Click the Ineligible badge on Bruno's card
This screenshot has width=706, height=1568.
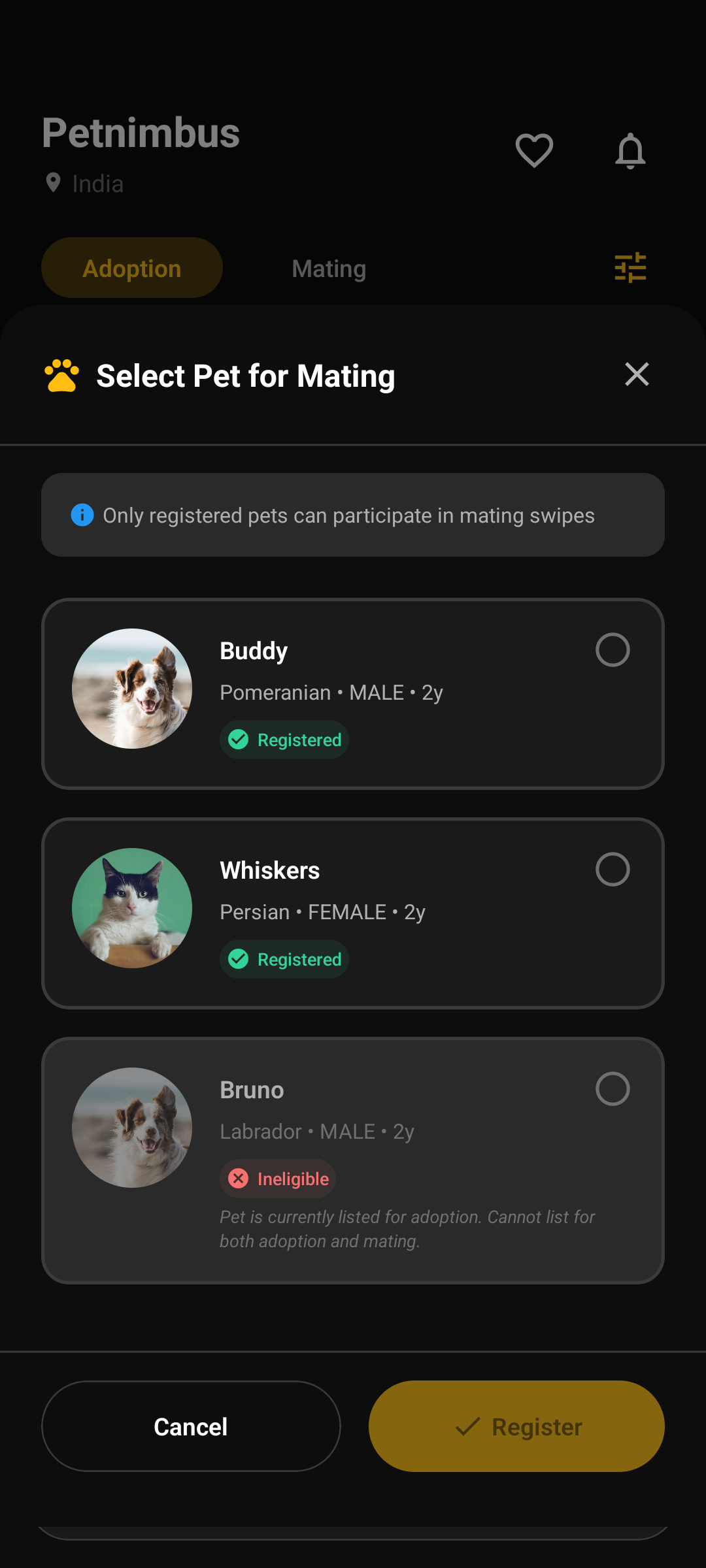point(277,1179)
